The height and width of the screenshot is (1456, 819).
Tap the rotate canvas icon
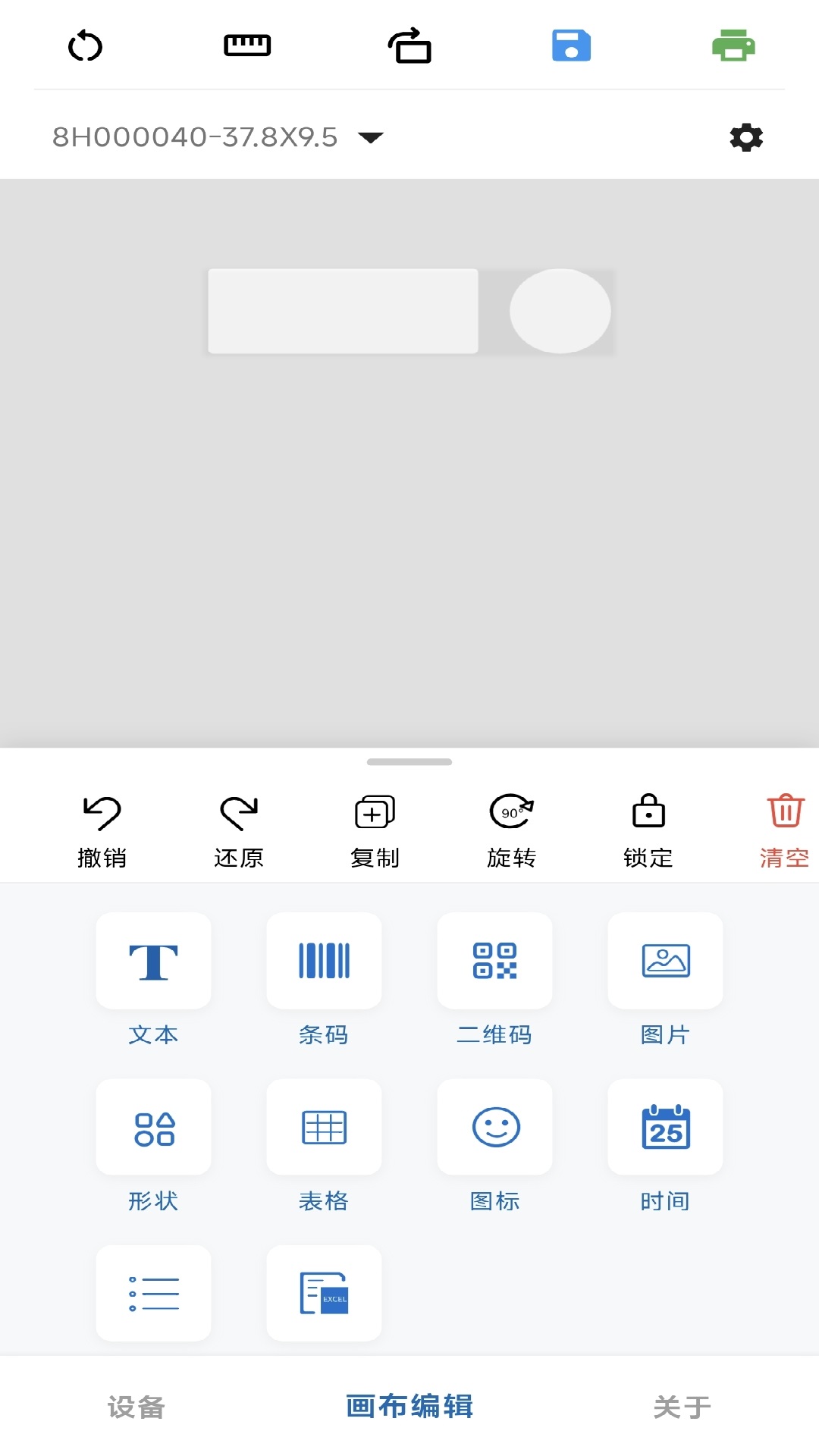[409, 45]
